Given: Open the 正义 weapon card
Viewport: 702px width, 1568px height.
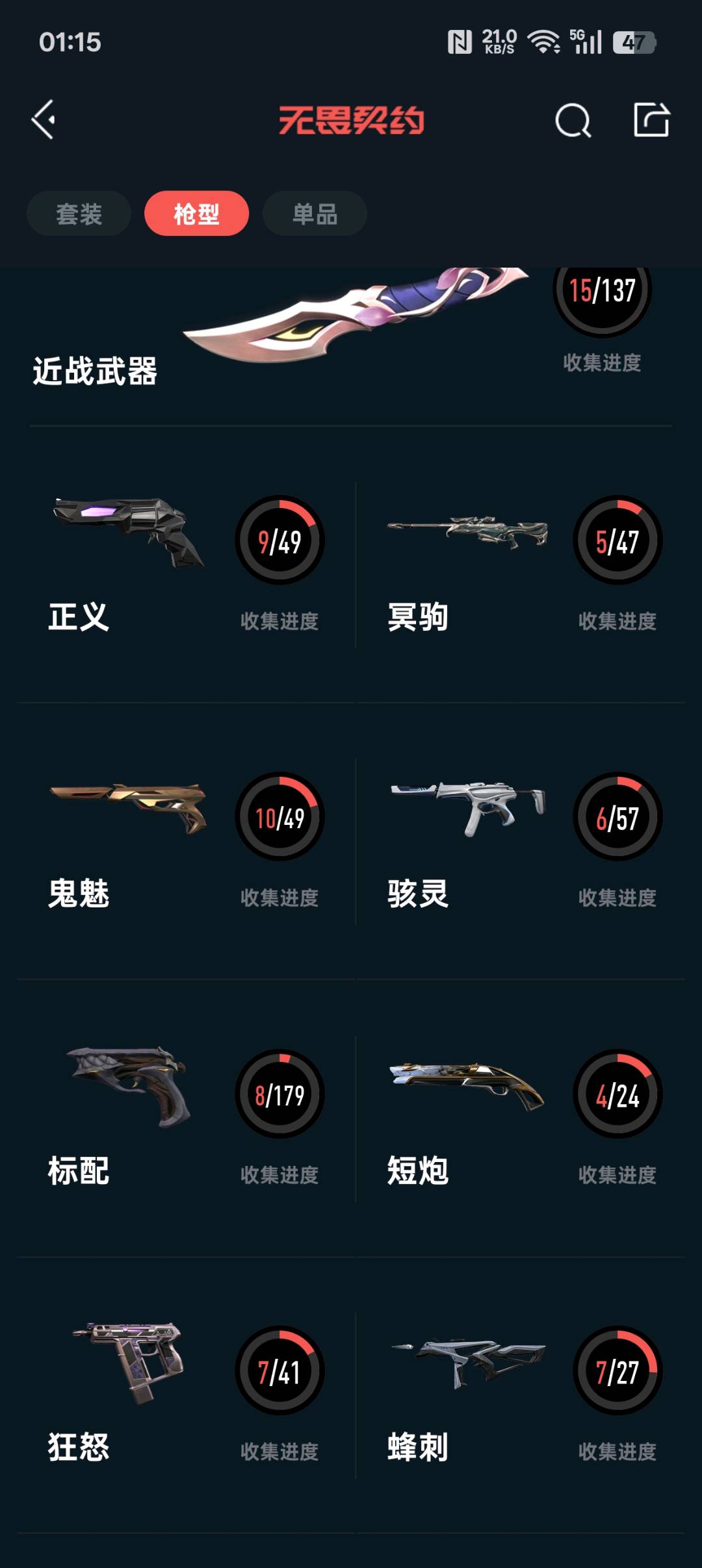Looking at the screenshot, I should [187, 564].
